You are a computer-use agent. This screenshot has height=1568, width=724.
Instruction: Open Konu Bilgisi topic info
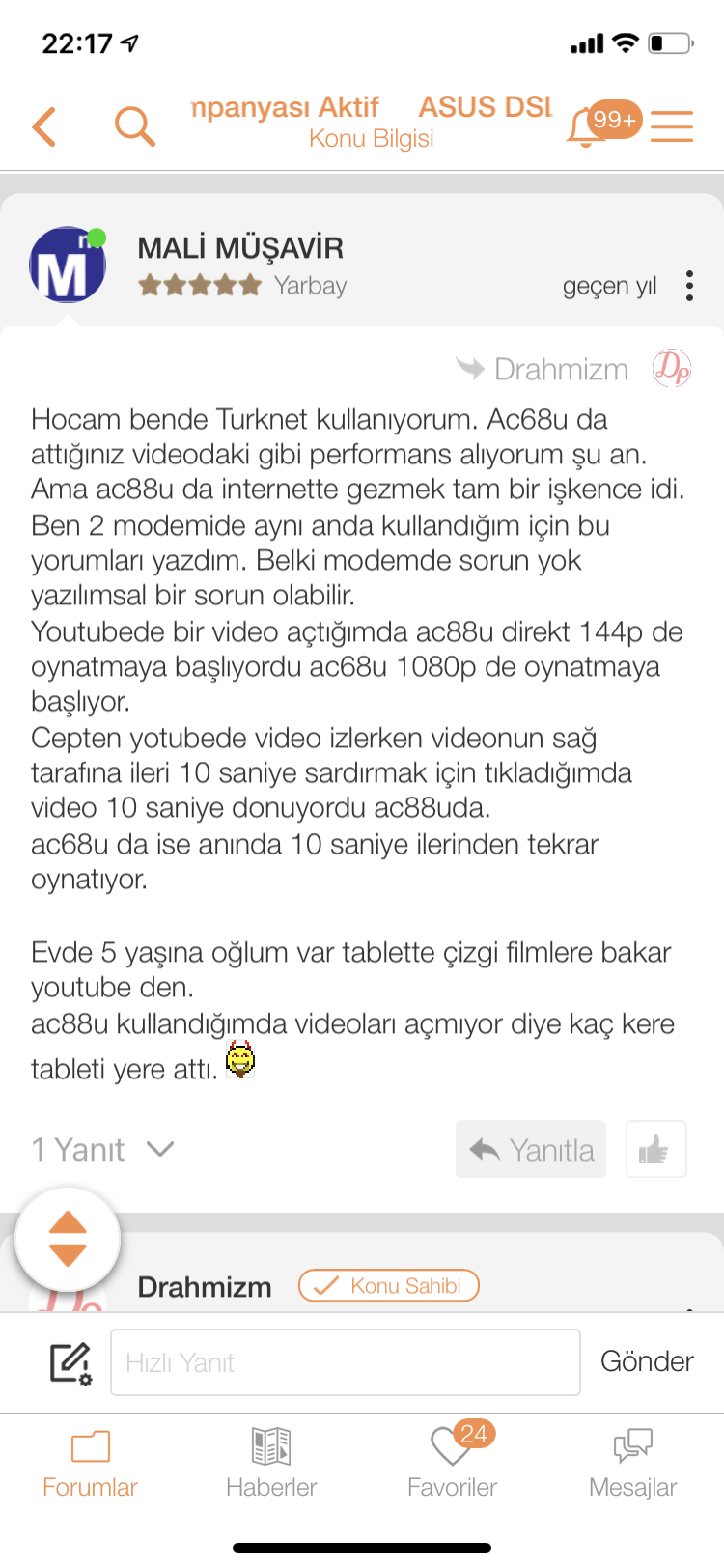pos(372,139)
